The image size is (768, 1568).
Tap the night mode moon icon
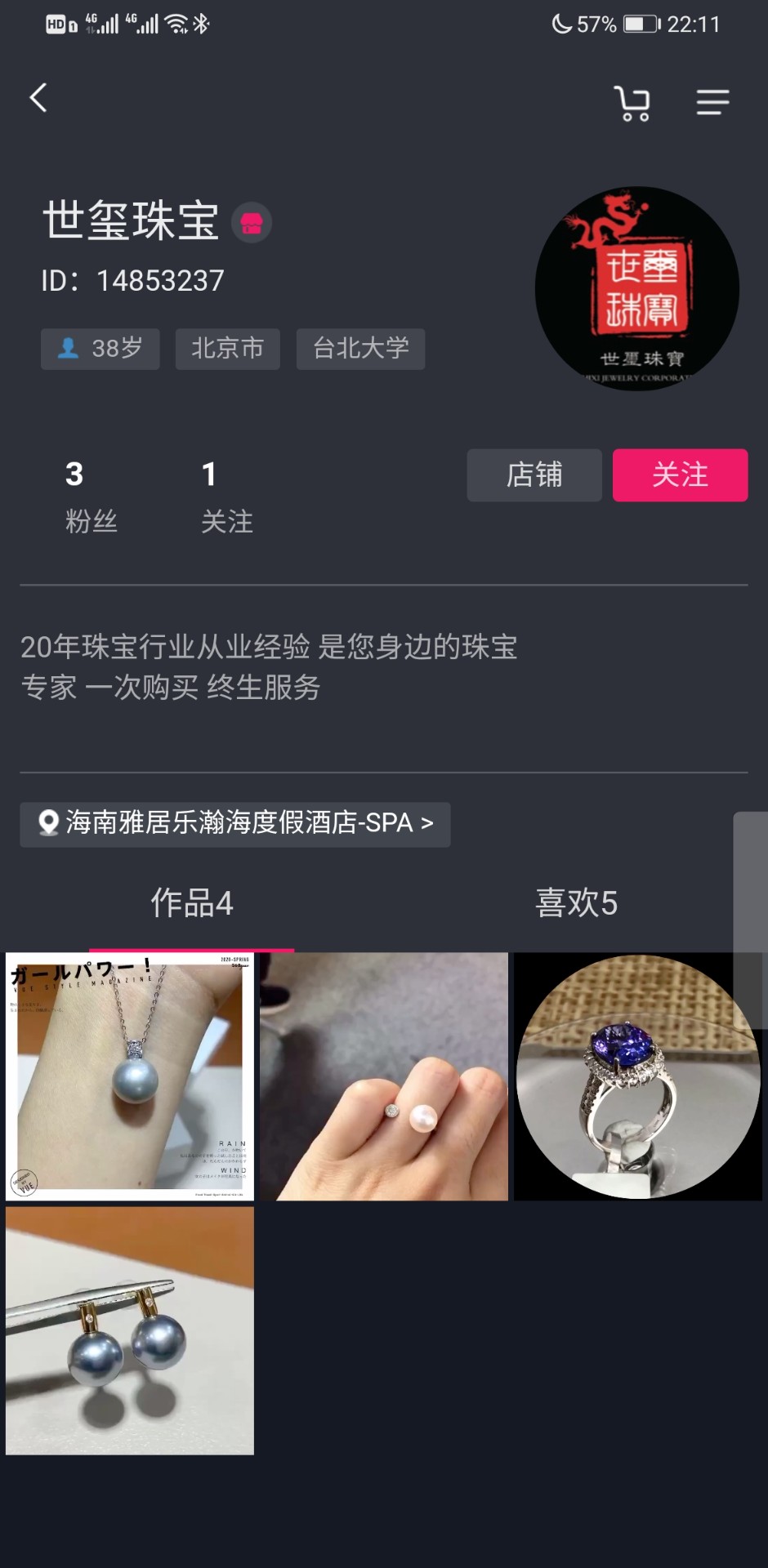tap(564, 24)
